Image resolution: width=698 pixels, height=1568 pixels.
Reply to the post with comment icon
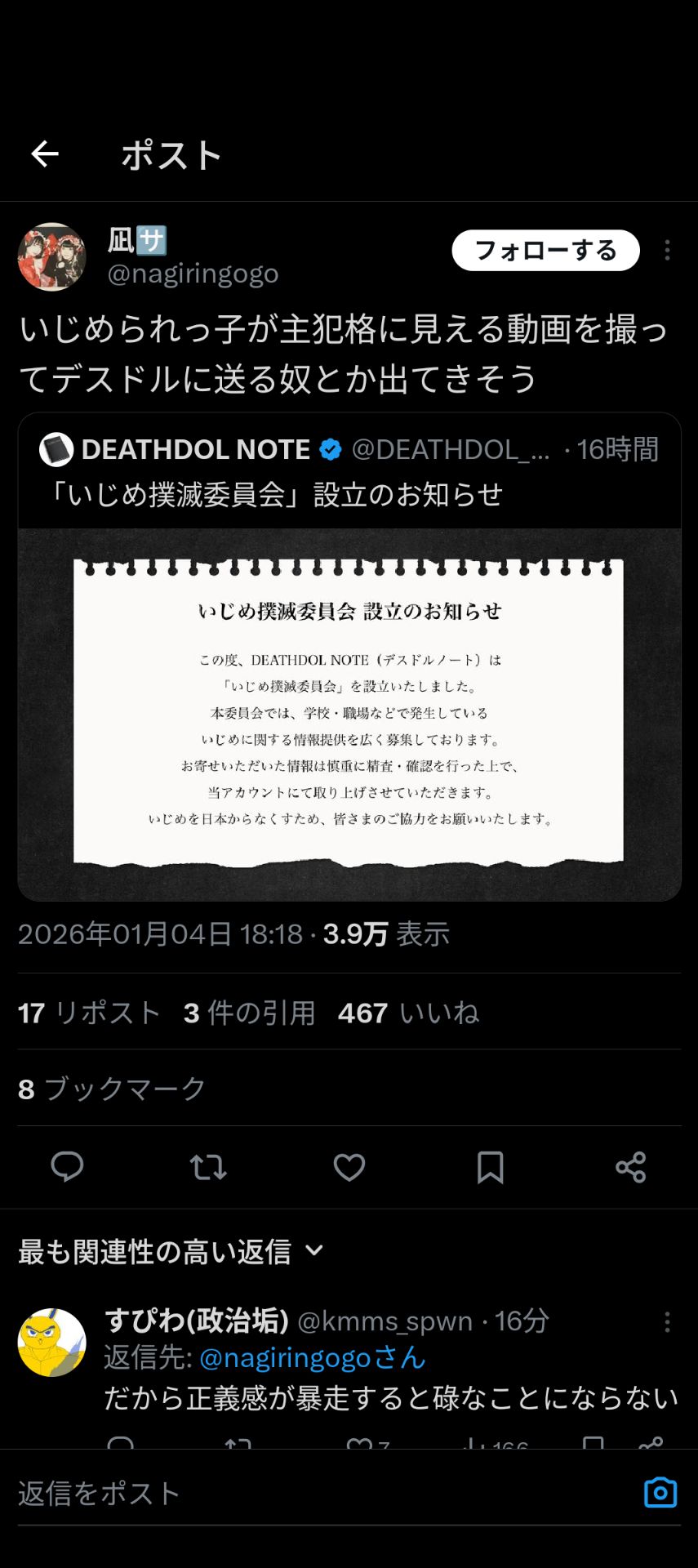[x=67, y=1167]
